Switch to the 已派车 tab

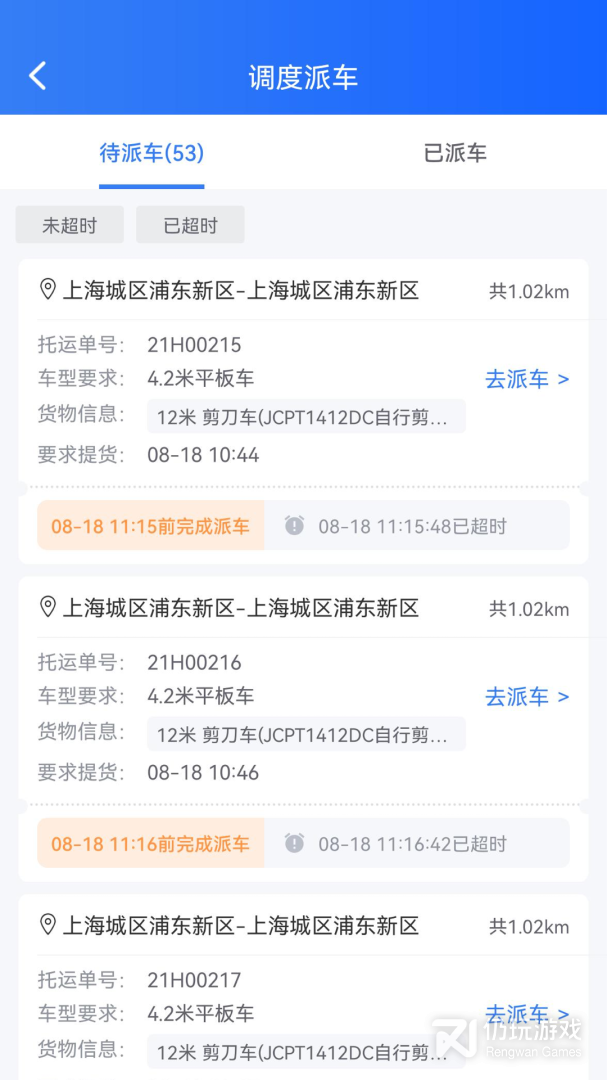455,153
